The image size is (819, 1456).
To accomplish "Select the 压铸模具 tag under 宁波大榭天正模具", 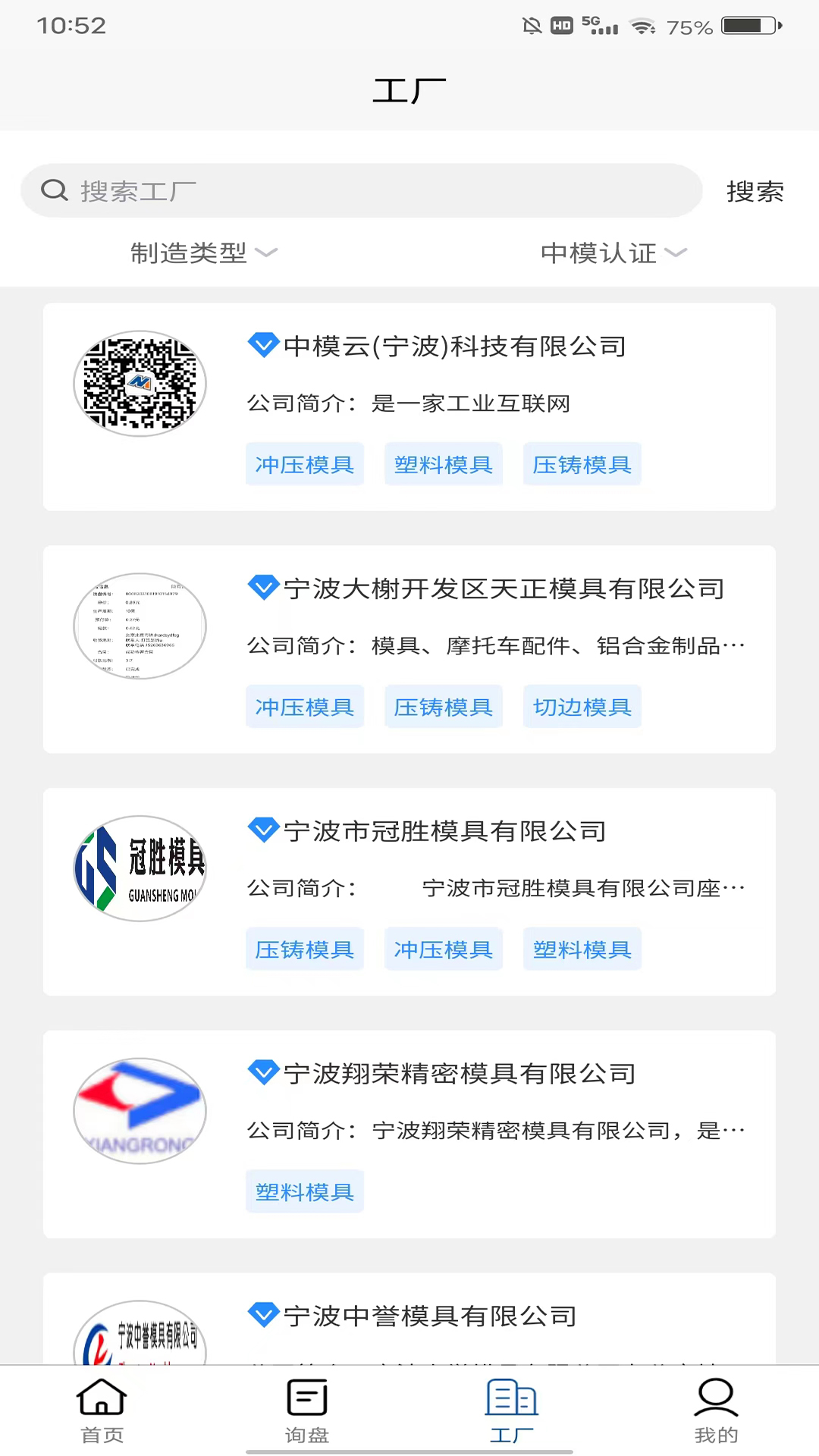I will pos(443,706).
